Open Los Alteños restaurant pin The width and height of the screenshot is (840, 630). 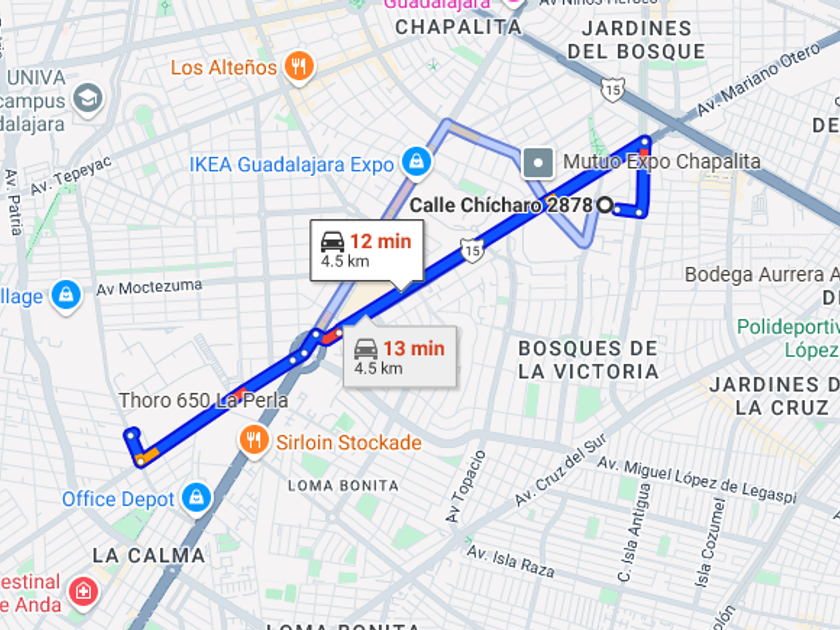point(298,68)
